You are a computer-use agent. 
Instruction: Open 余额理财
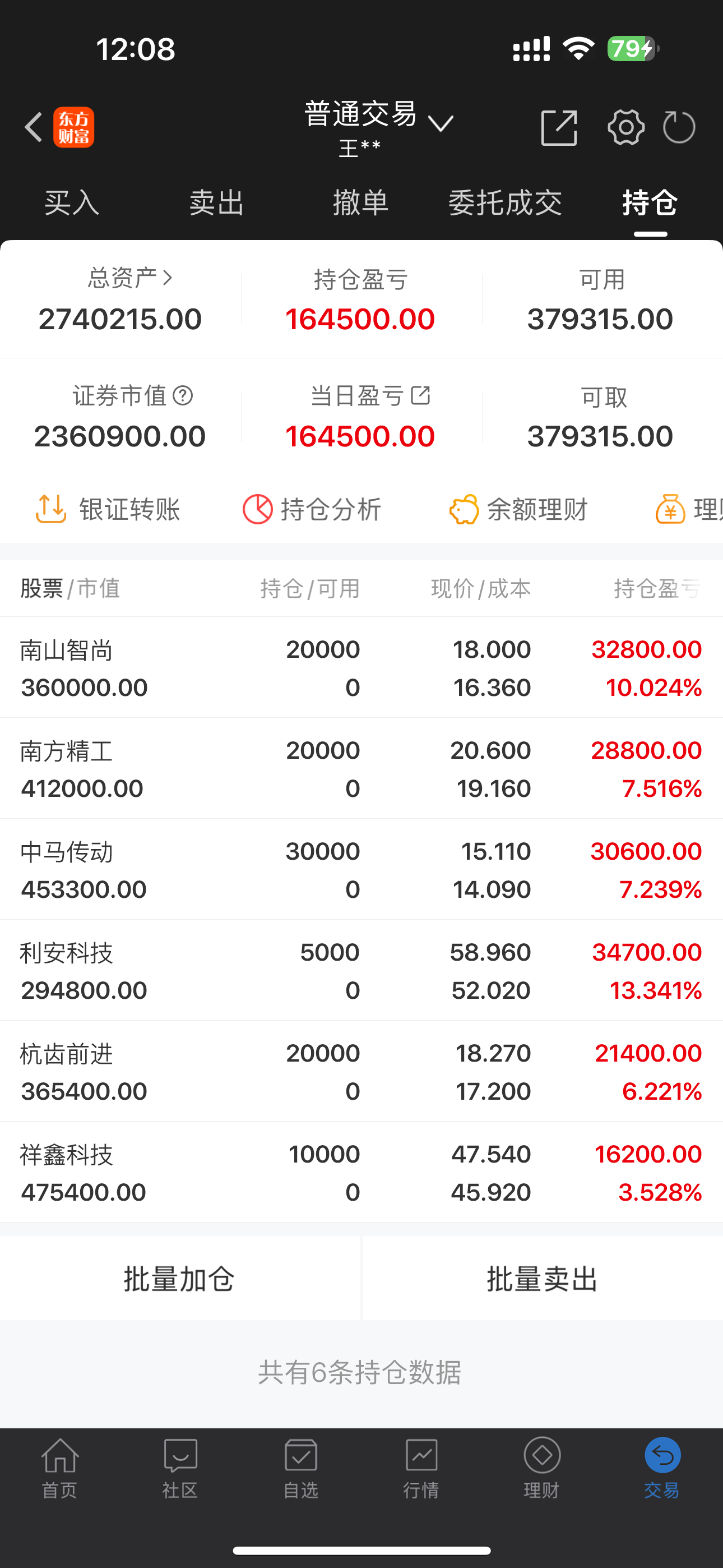[x=518, y=509]
